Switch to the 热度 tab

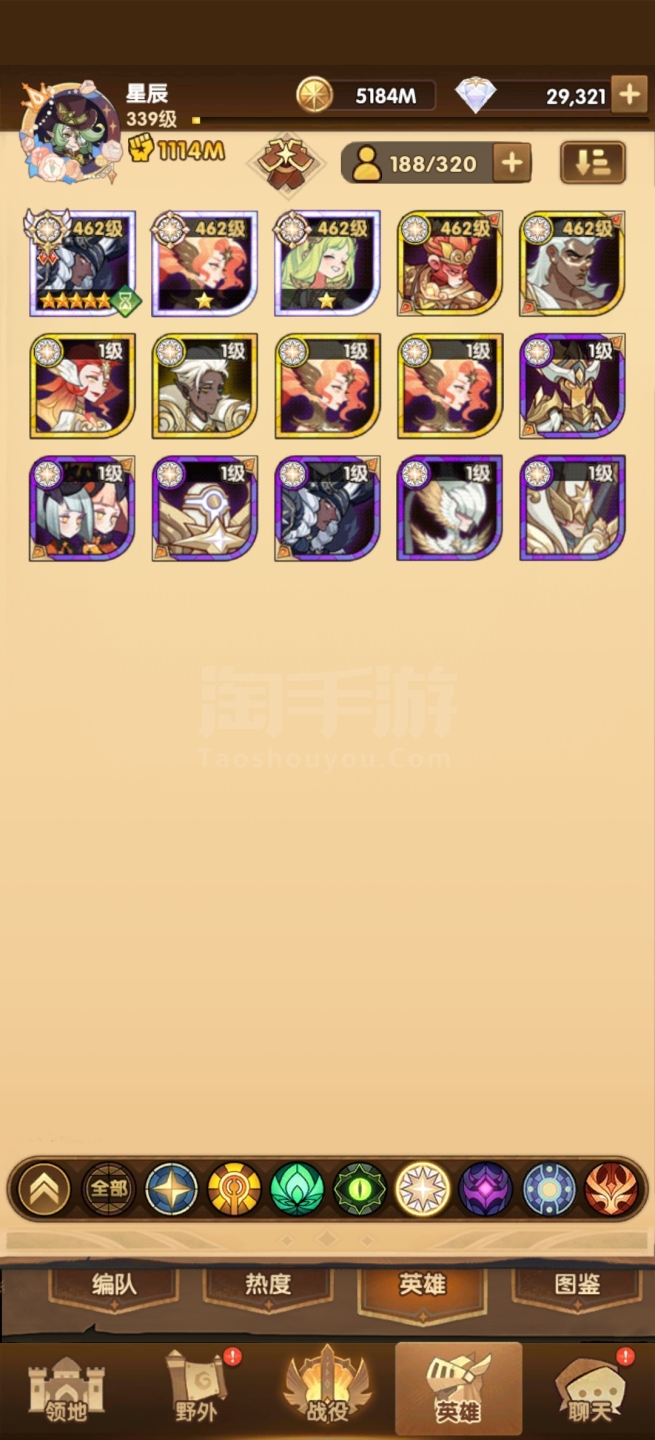[268, 1286]
